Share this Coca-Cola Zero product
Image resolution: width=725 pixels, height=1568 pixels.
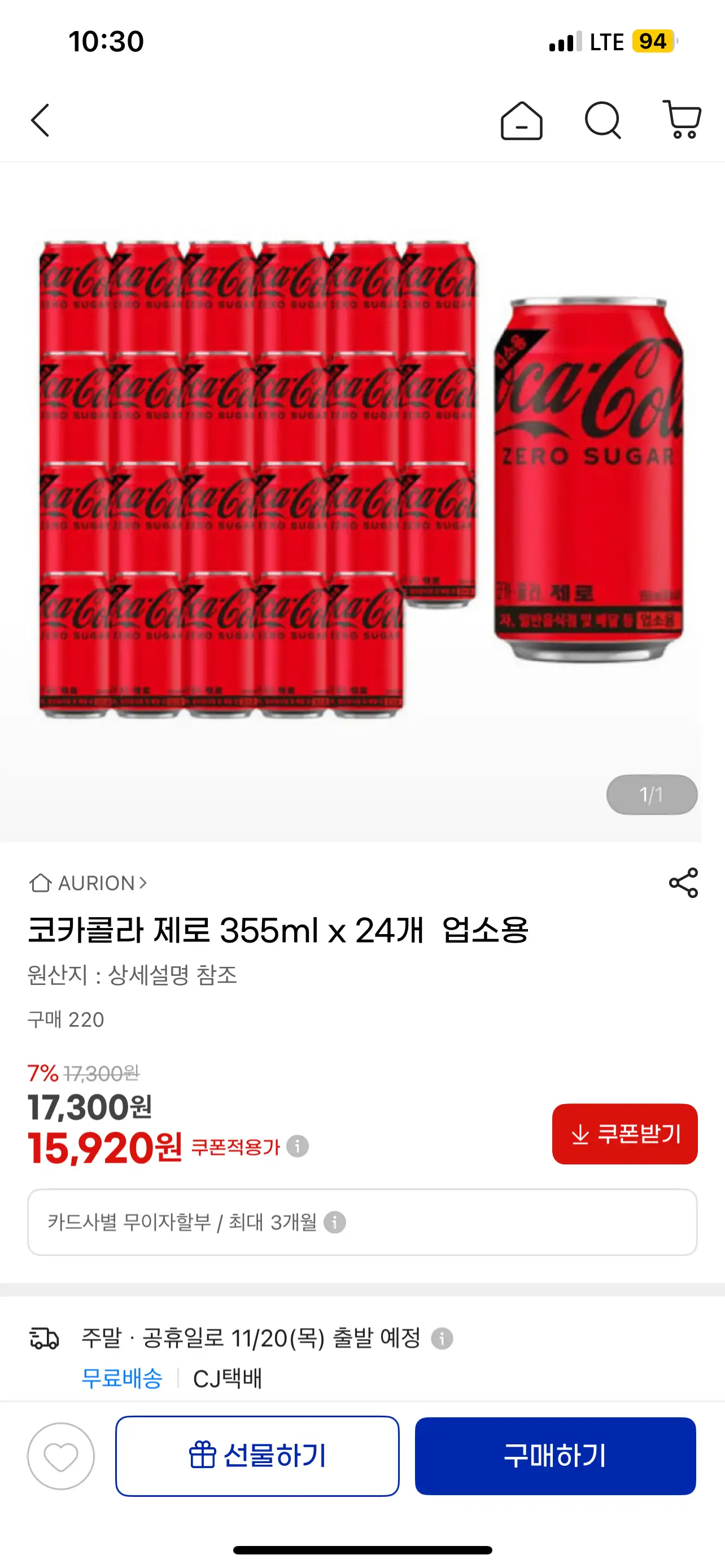pyautogui.click(x=683, y=883)
